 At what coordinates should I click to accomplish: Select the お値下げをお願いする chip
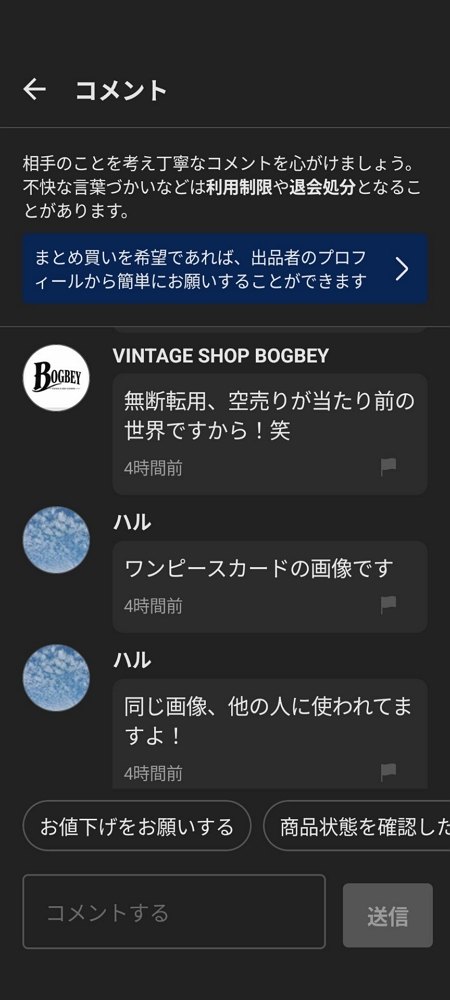137,826
